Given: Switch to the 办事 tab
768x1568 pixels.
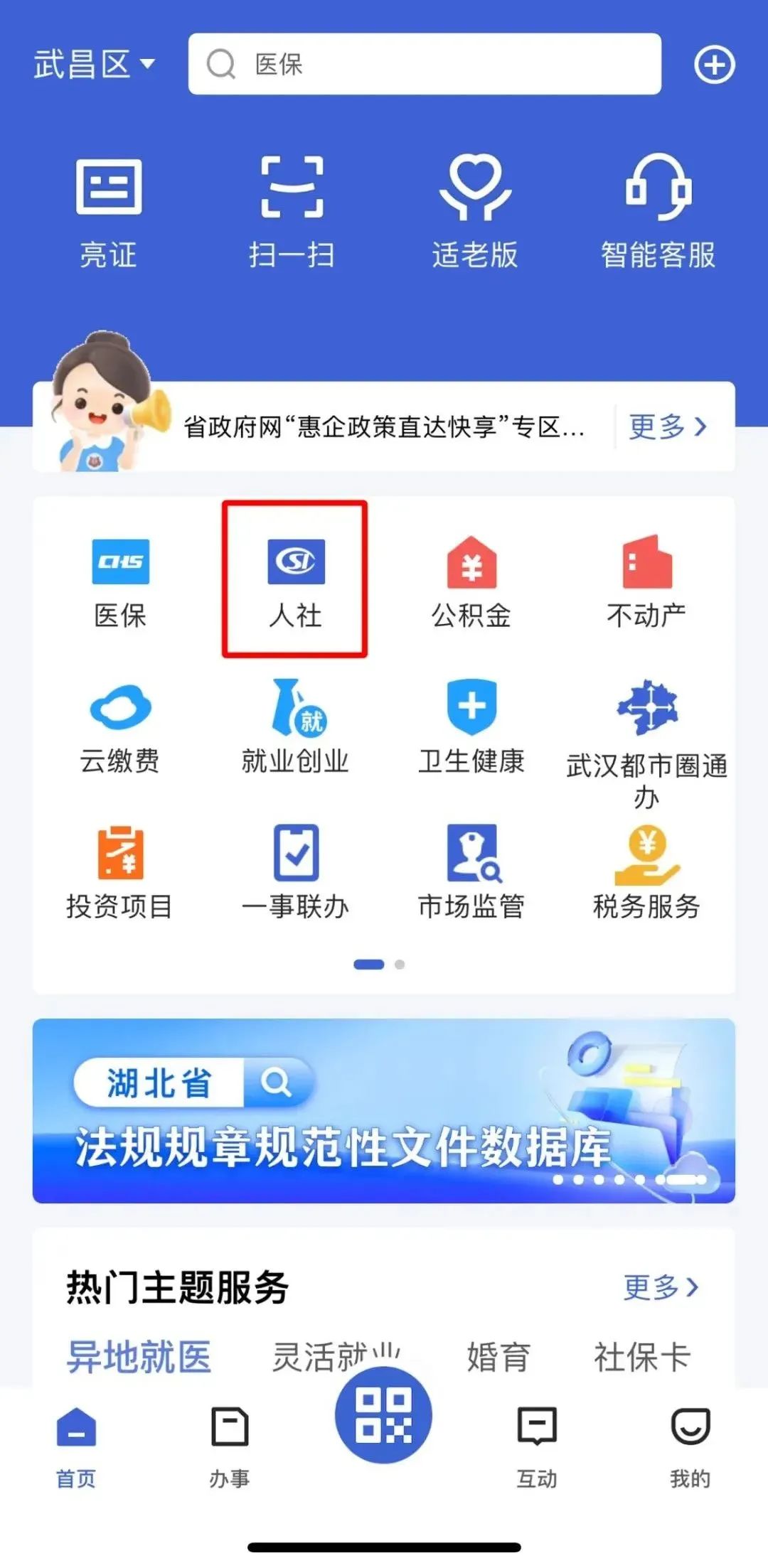Looking at the screenshot, I should tap(230, 1446).
